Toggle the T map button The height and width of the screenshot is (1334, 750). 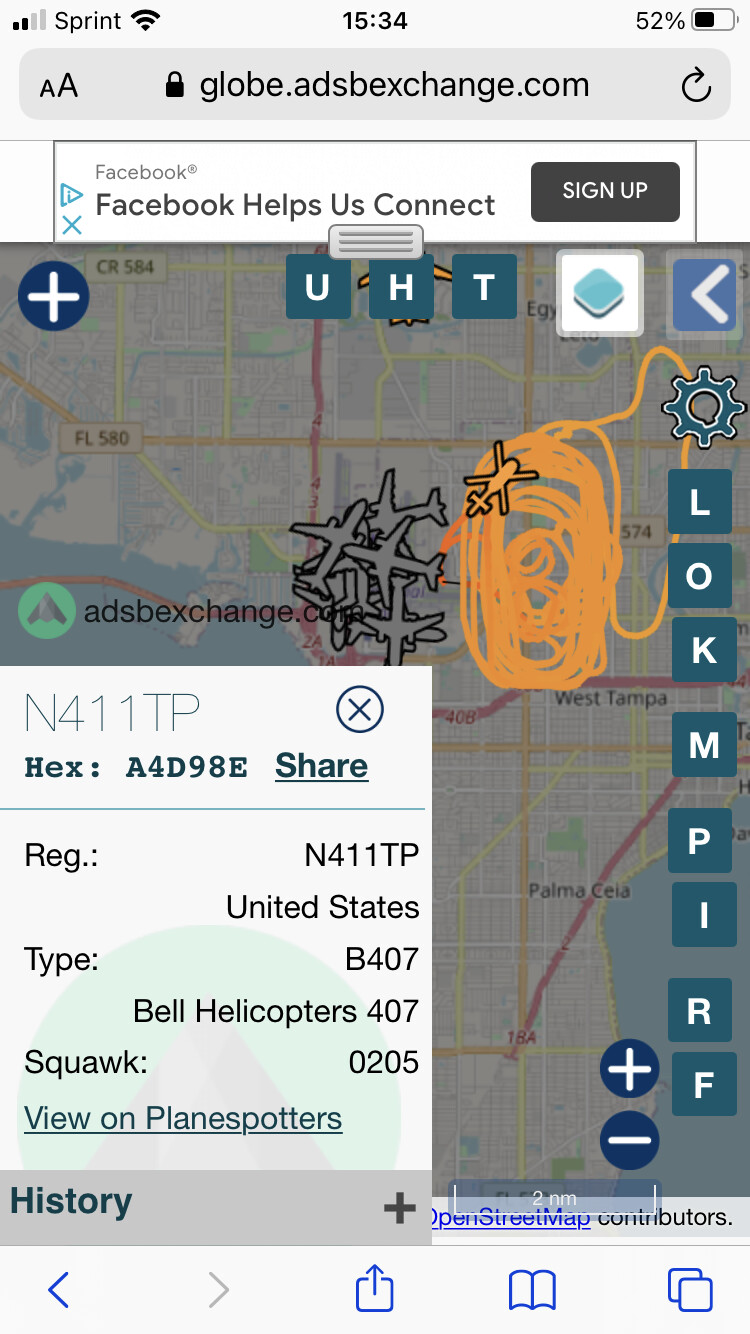coord(484,287)
